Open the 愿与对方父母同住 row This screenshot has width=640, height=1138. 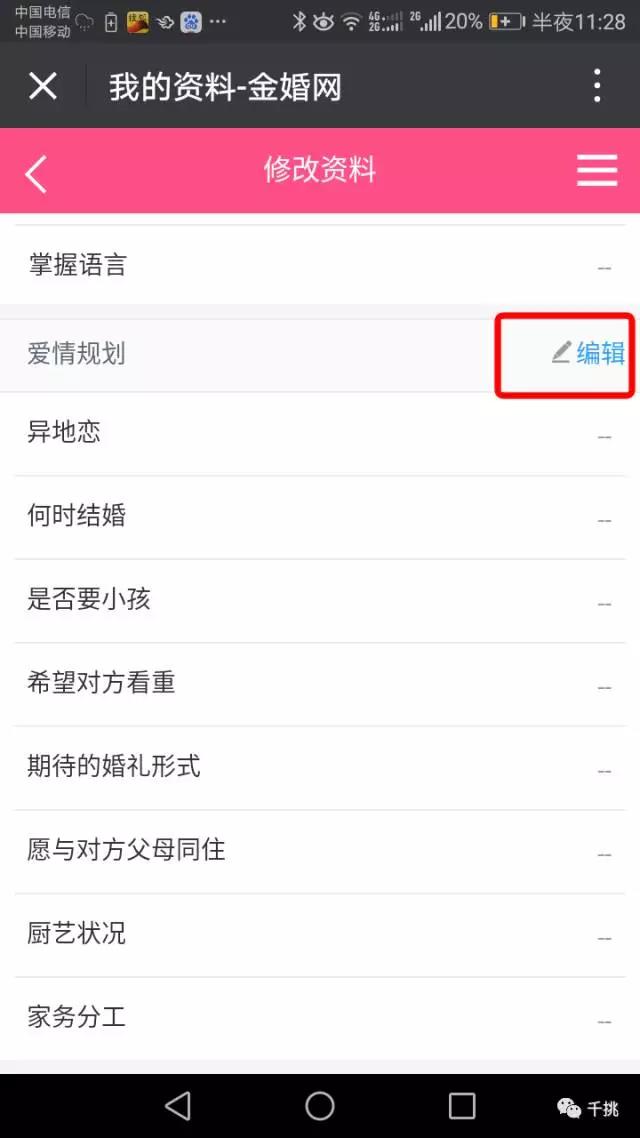tap(320, 851)
